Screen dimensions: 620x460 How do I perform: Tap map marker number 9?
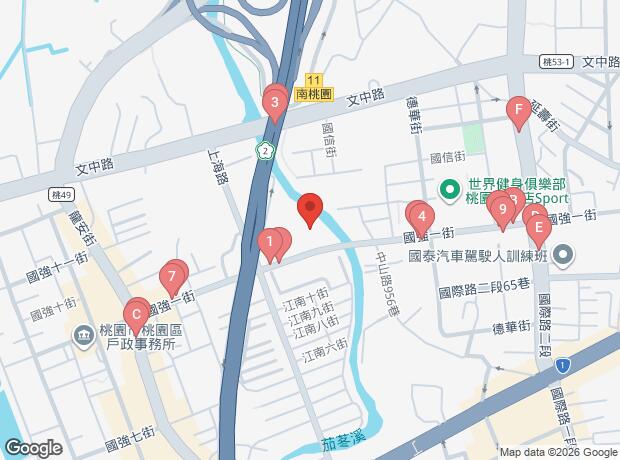(x=501, y=210)
